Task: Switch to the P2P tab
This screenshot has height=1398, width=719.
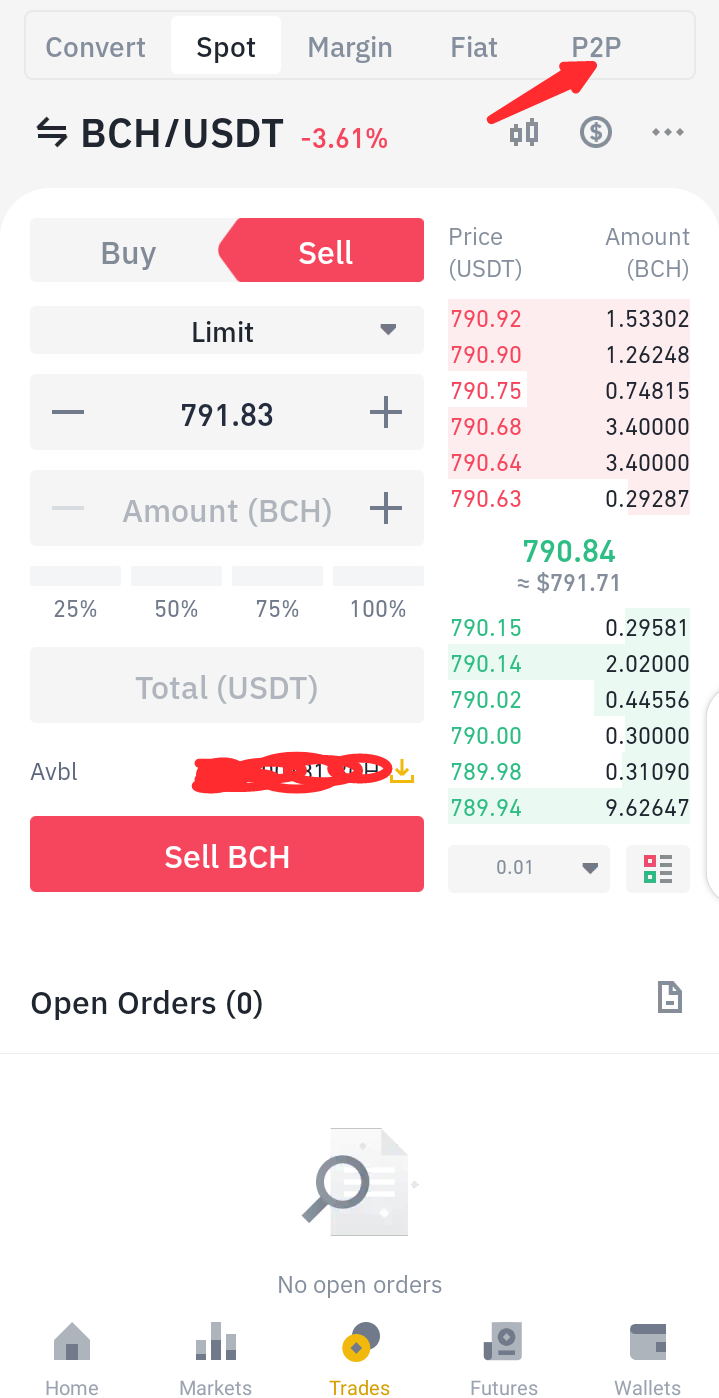Action: pos(596,47)
